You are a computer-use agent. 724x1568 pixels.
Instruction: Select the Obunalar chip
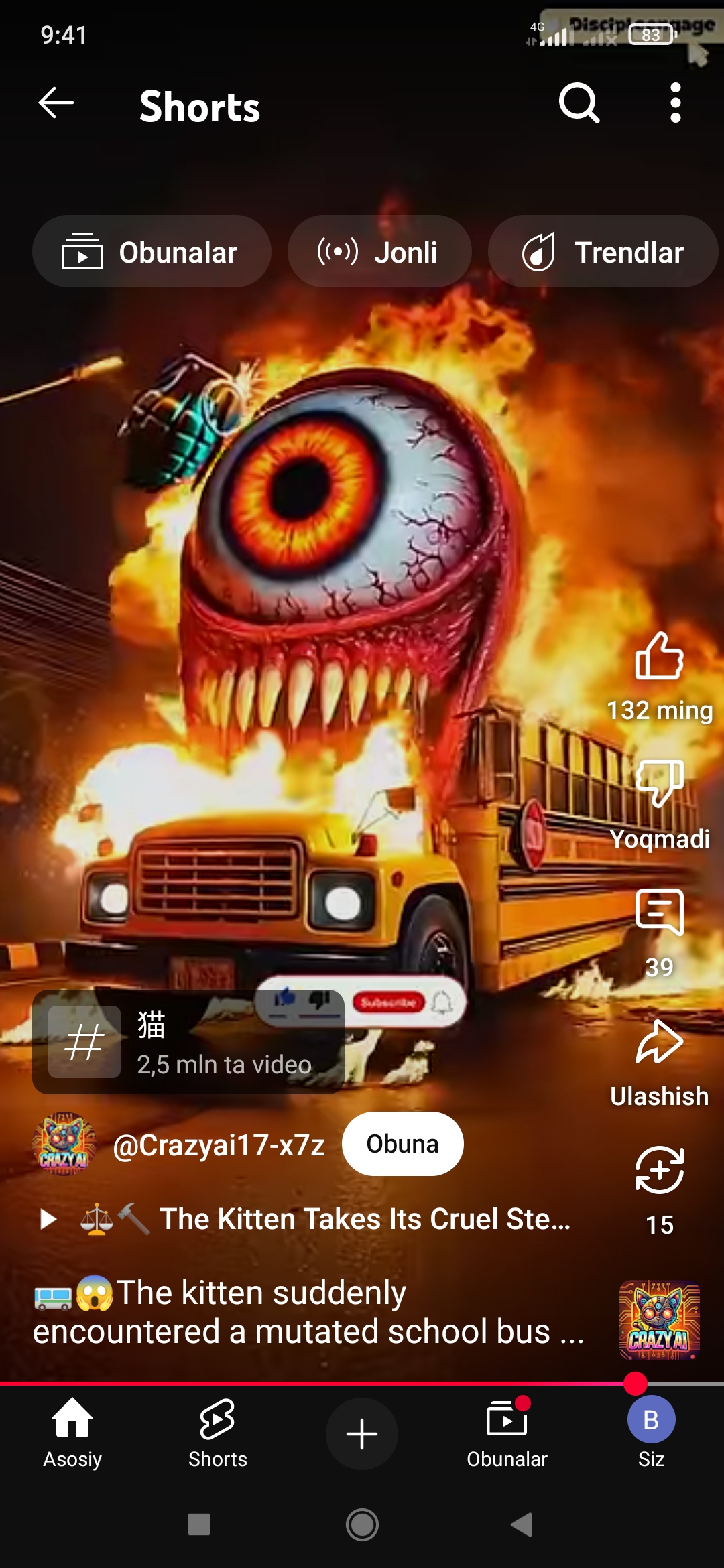(152, 252)
